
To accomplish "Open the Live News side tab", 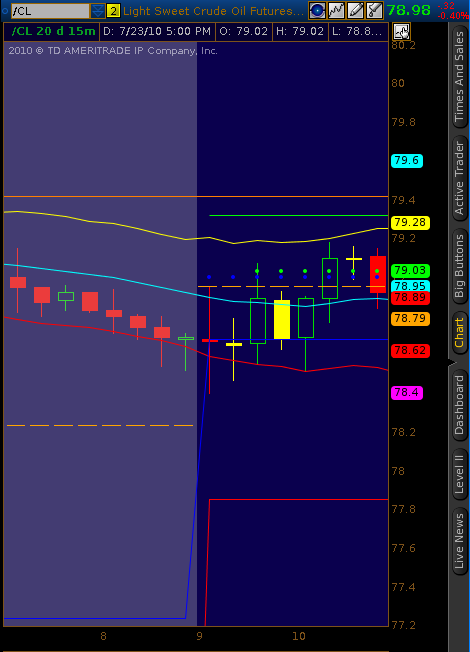I will pyautogui.click(x=459, y=541).
